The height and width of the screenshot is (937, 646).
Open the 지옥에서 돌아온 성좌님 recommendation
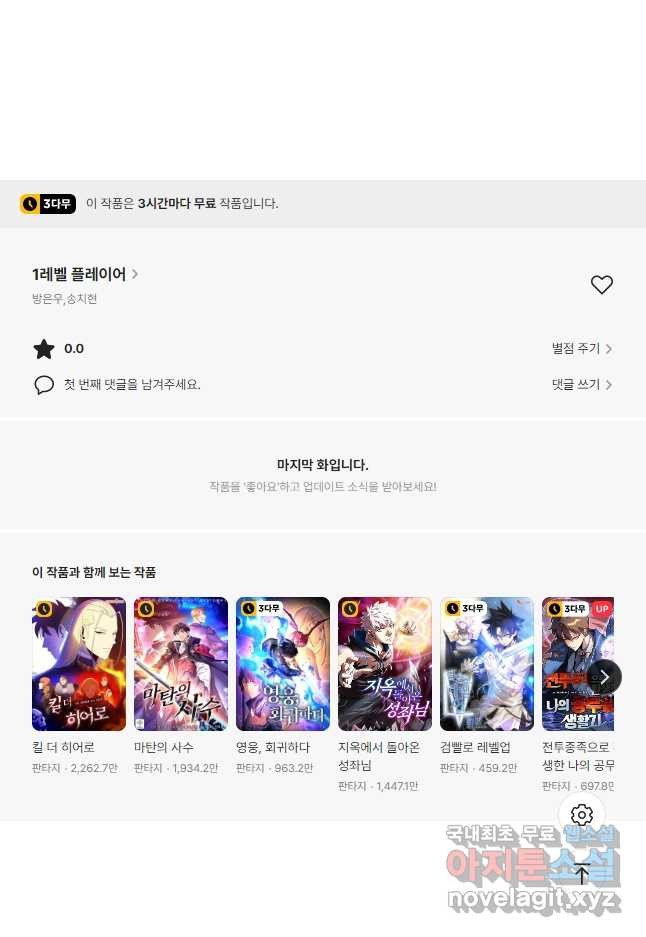(x=385, y=664)
